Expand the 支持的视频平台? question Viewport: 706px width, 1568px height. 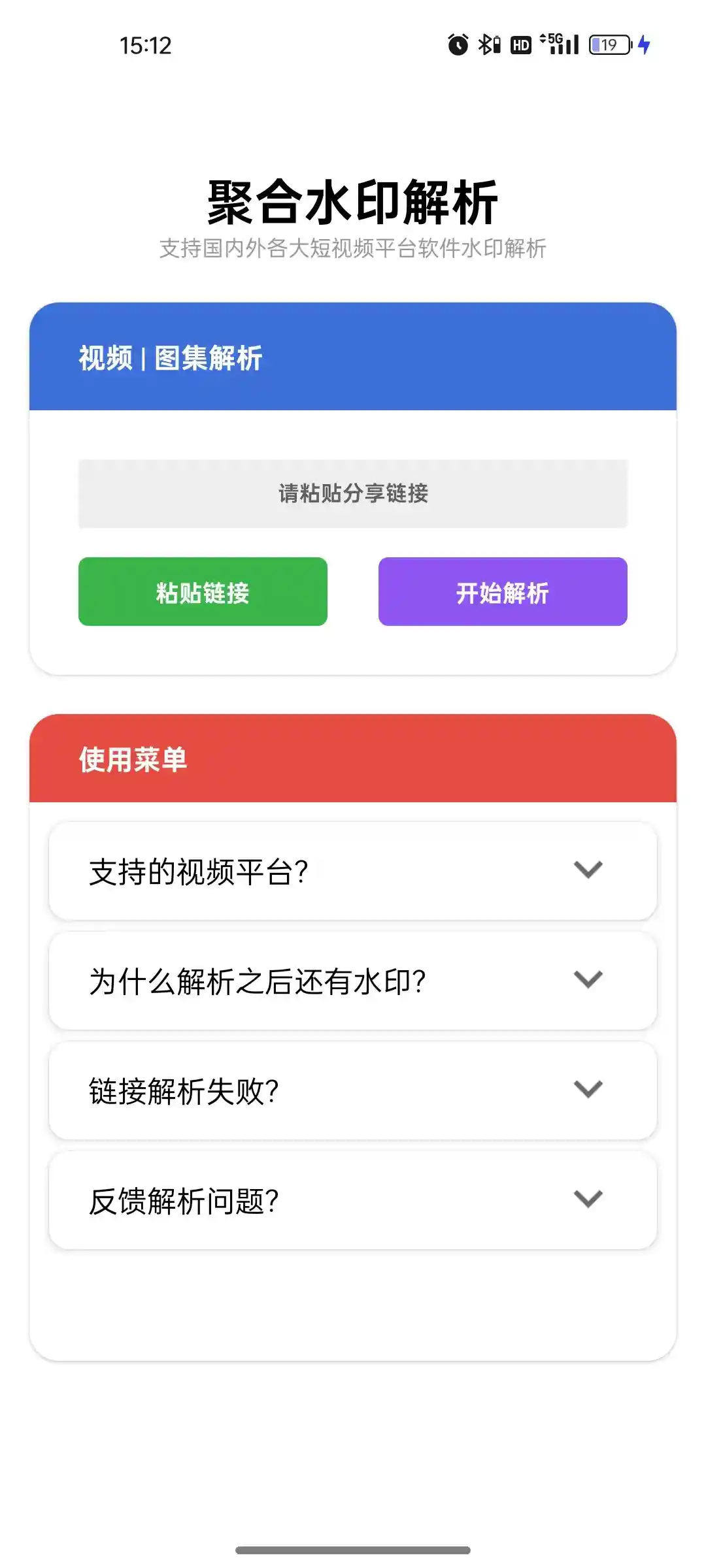click(x=353, y=871)
